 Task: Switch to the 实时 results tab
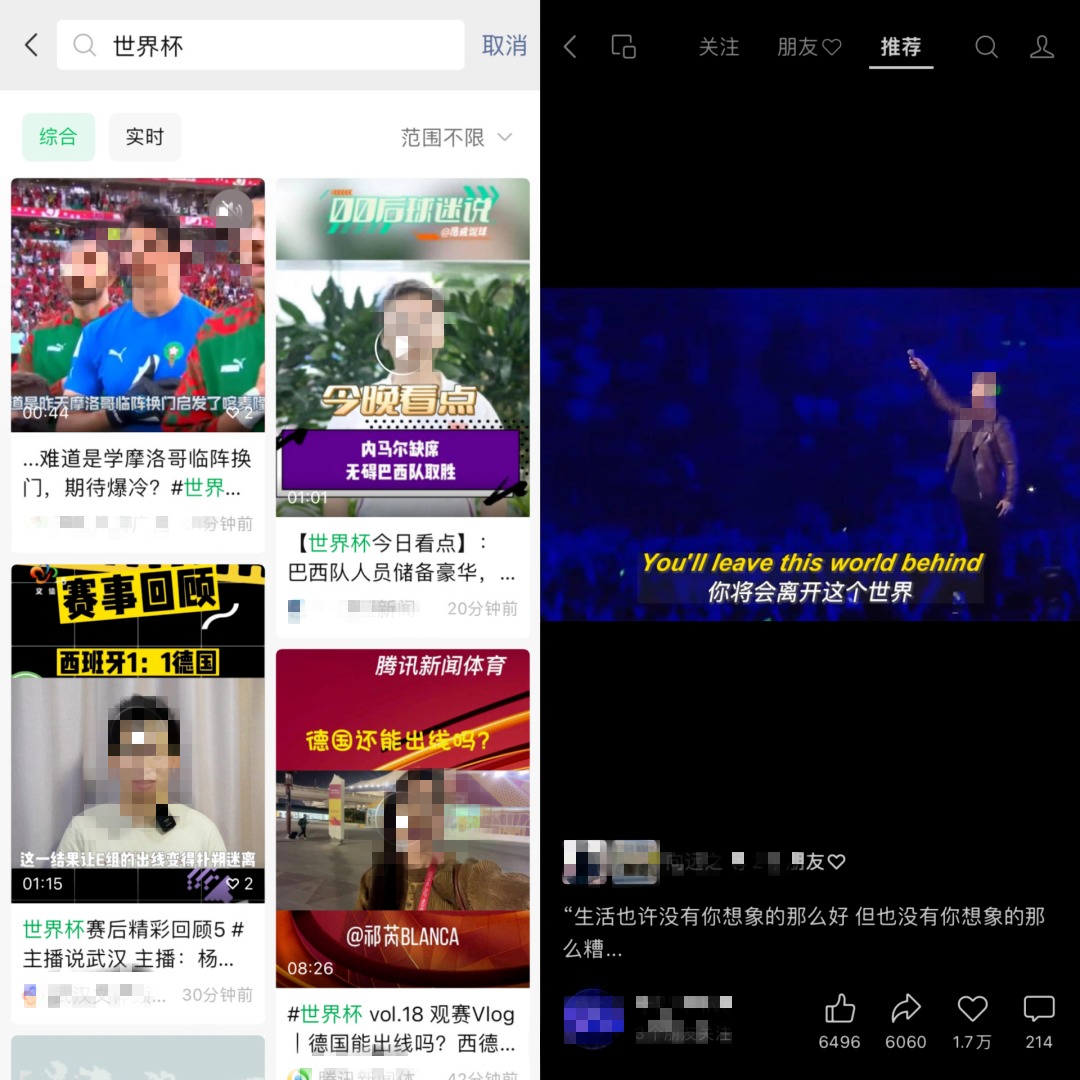pos(144,137)
